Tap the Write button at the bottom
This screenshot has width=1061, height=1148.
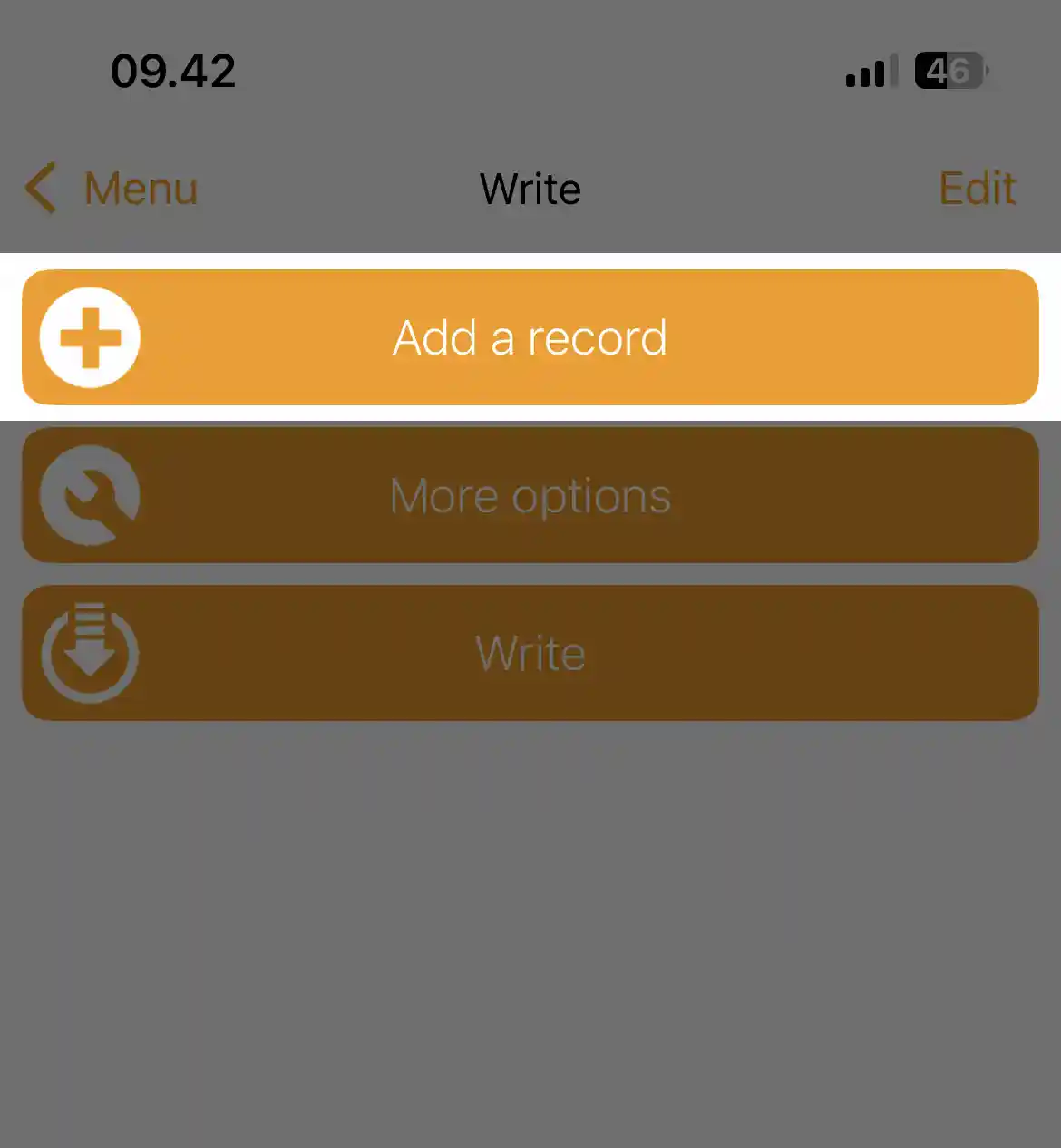[x=530, y=652]
